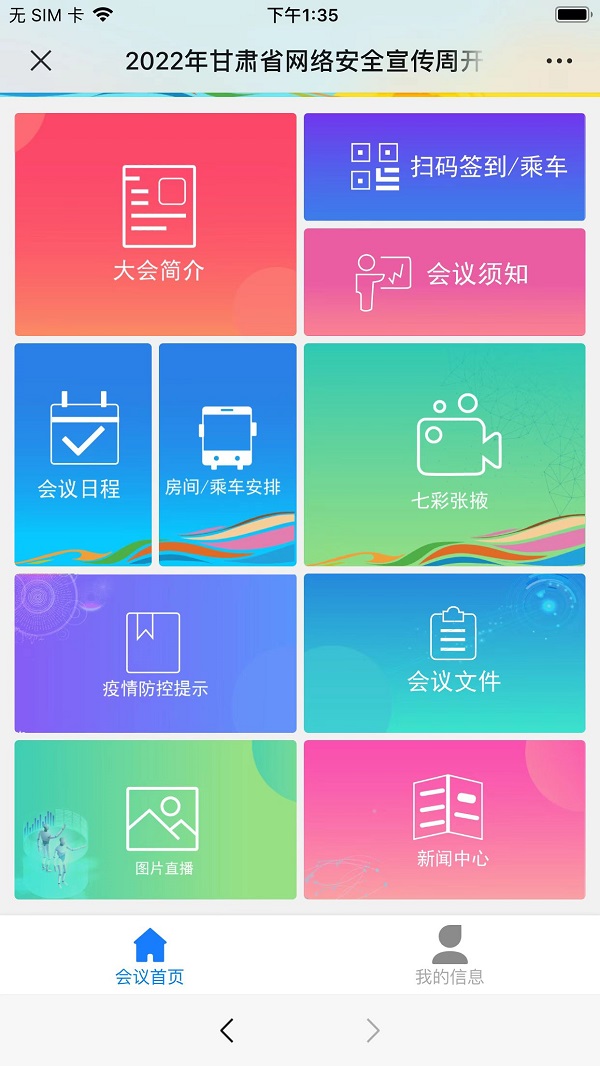This screenshot has height=1066, width=600.
Task: Go to the 新闻中心 news center
Action: pyautogui.click(x=444, y=819)
